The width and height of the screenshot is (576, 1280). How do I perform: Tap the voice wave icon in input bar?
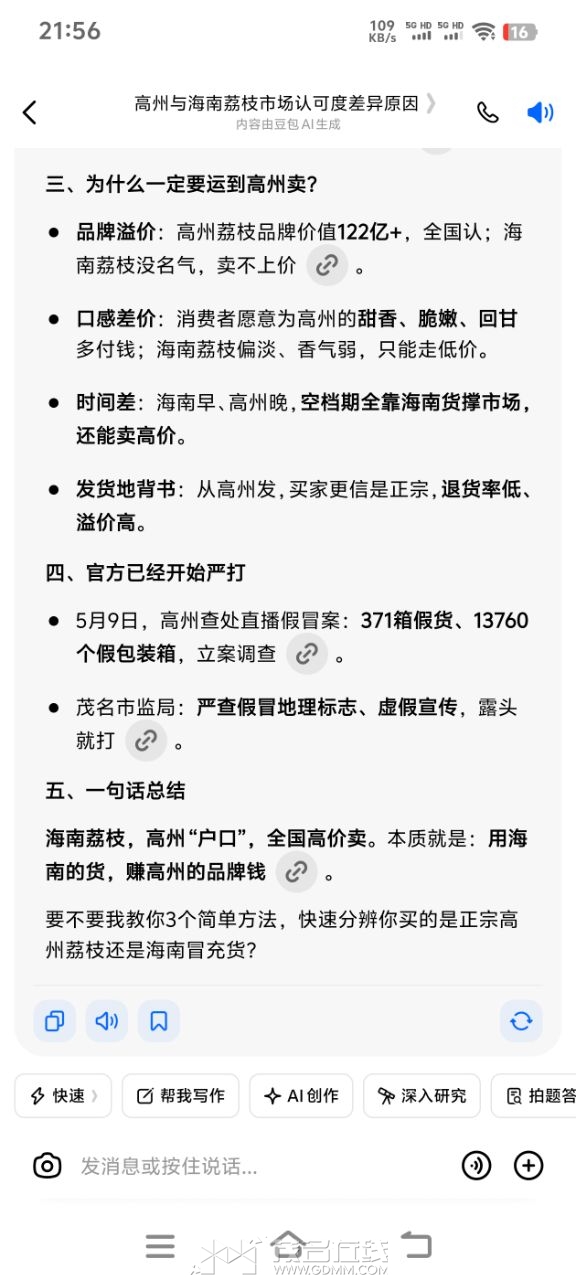(x=476, y=1165)
